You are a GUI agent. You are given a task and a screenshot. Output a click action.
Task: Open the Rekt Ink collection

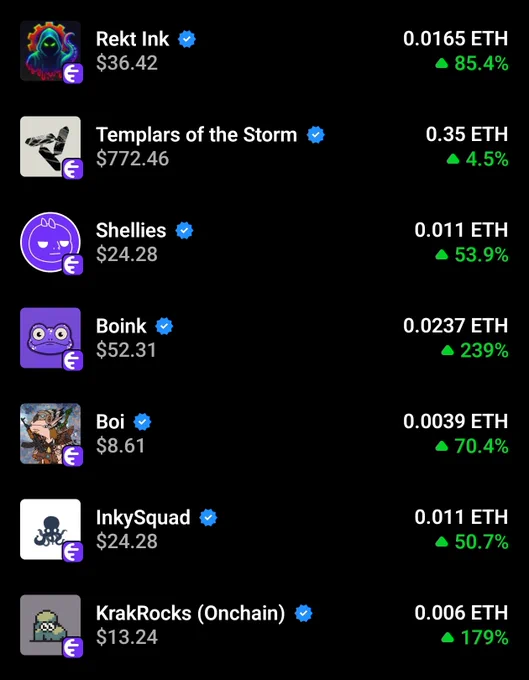[264, 51]
